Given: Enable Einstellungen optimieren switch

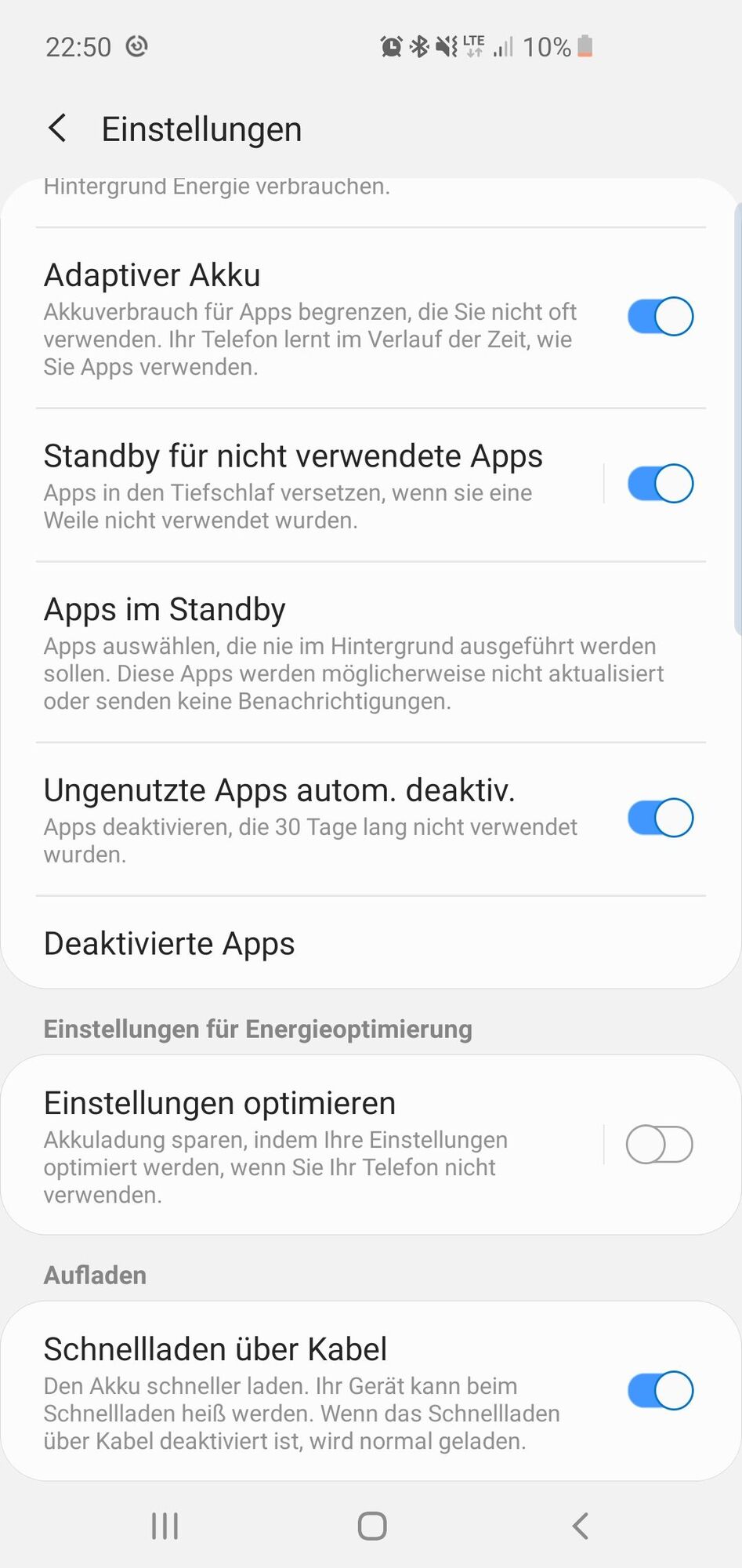Looking at the screenshot, I should pos(660,1145).
